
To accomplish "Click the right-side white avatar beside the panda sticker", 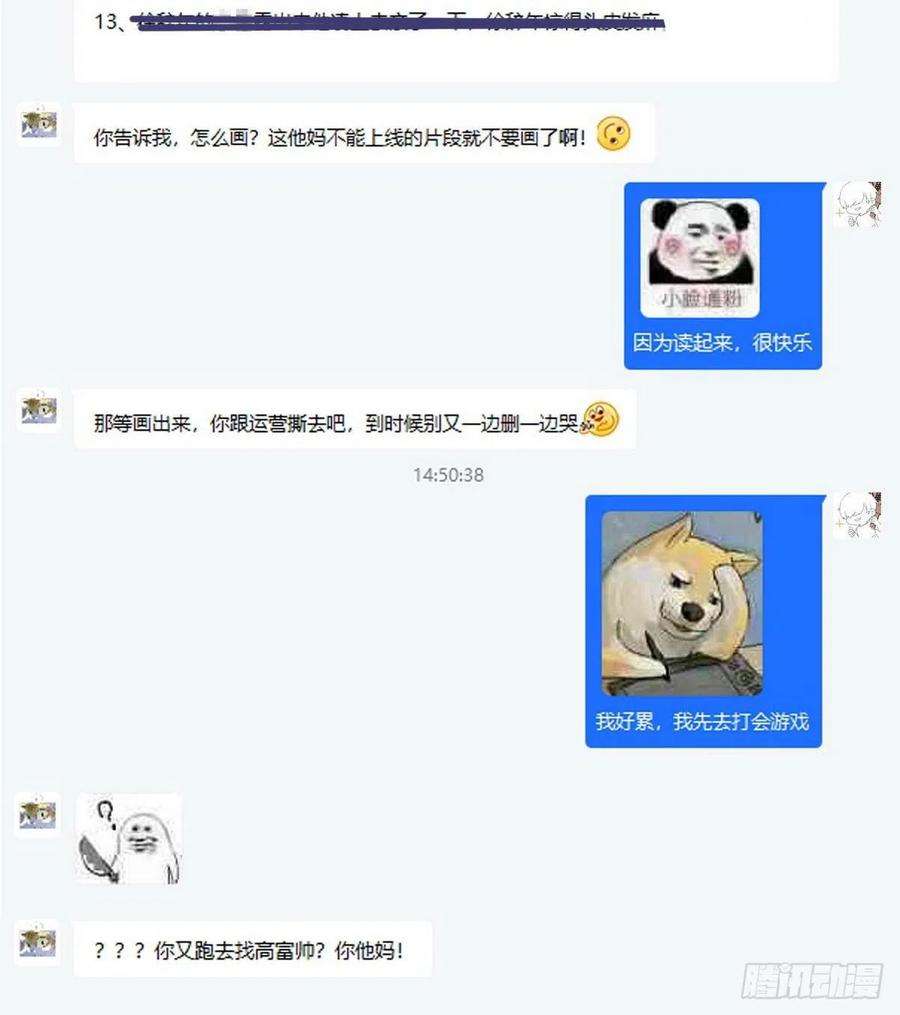I will coord(862,205).
